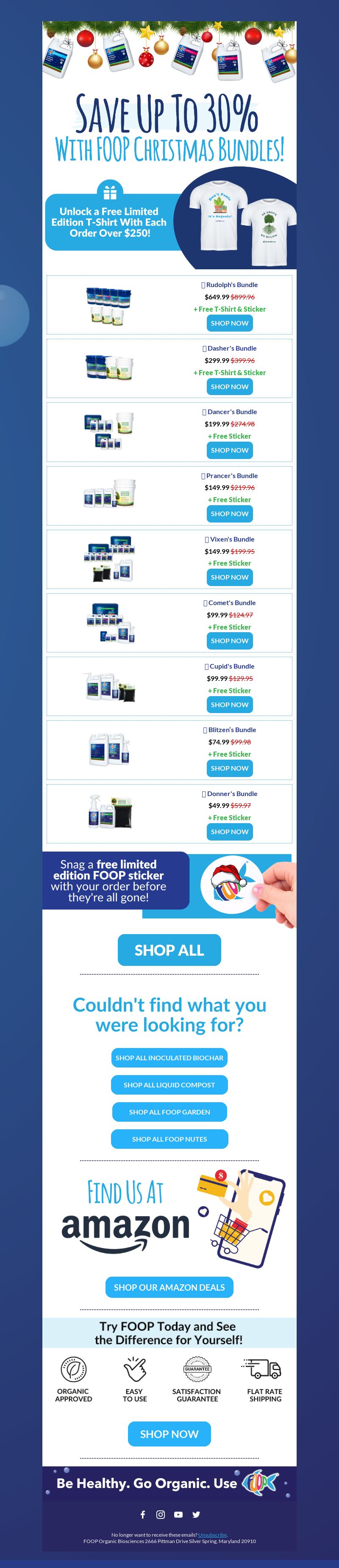The height and width of the screenshot is (1568, 339).
Task: Tap the Unsubscribe link
Action: click(212, 1535)
